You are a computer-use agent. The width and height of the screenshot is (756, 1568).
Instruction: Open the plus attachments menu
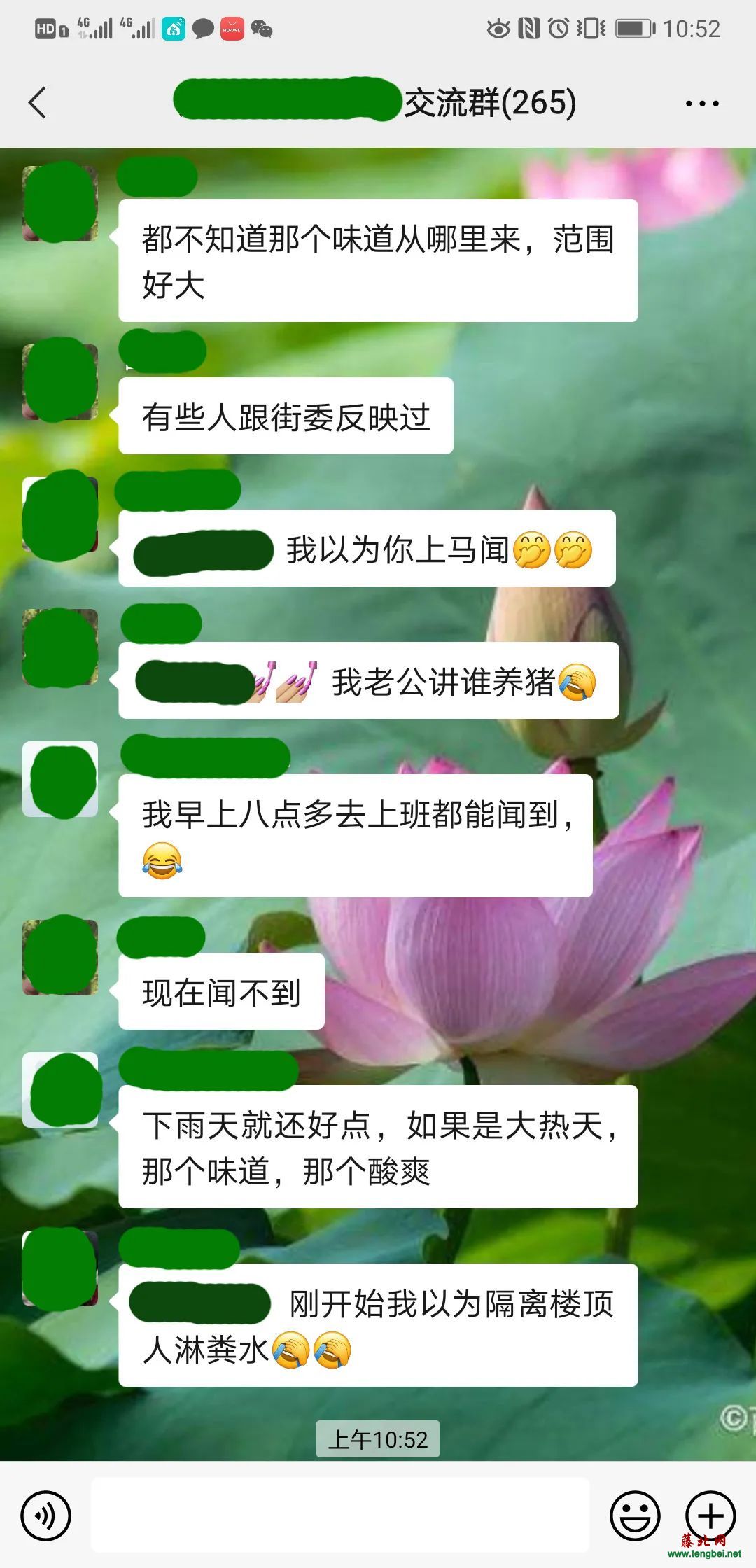710,1515
